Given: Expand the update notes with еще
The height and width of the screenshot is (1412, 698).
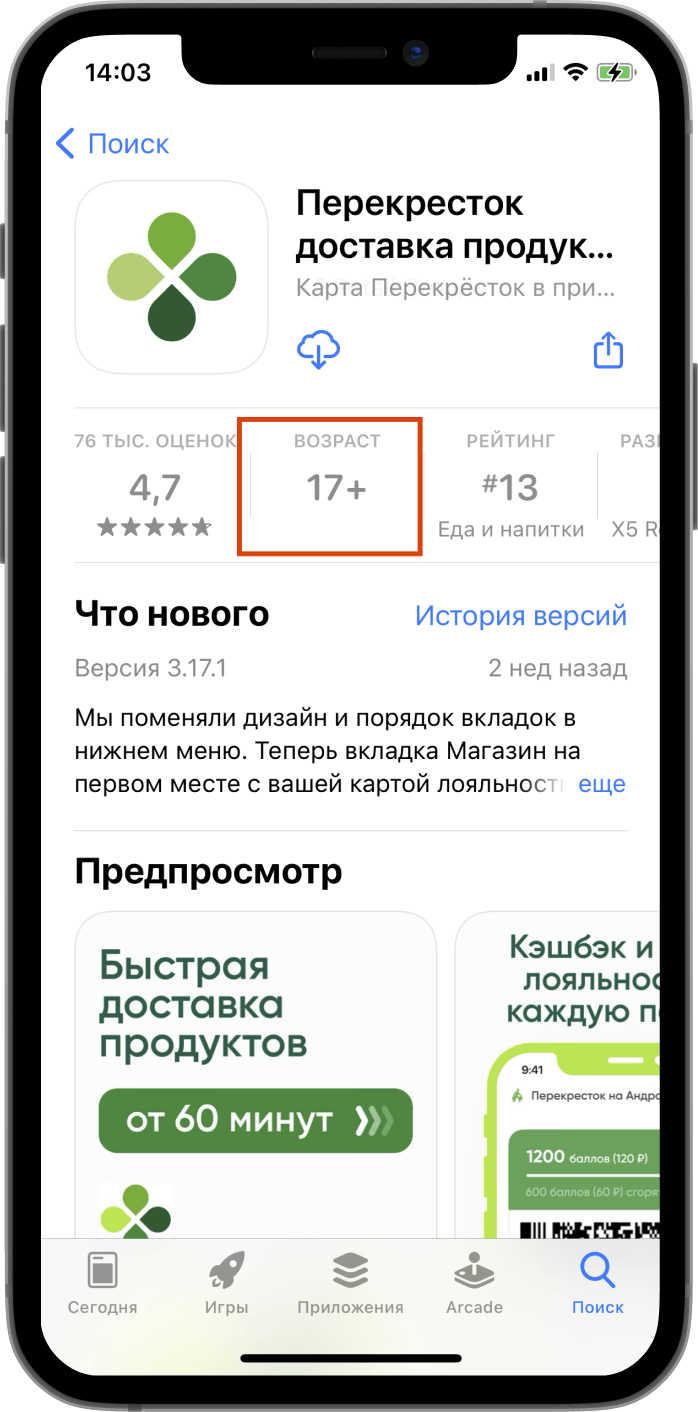Looking at the screenshot, I should pos(602,784).
